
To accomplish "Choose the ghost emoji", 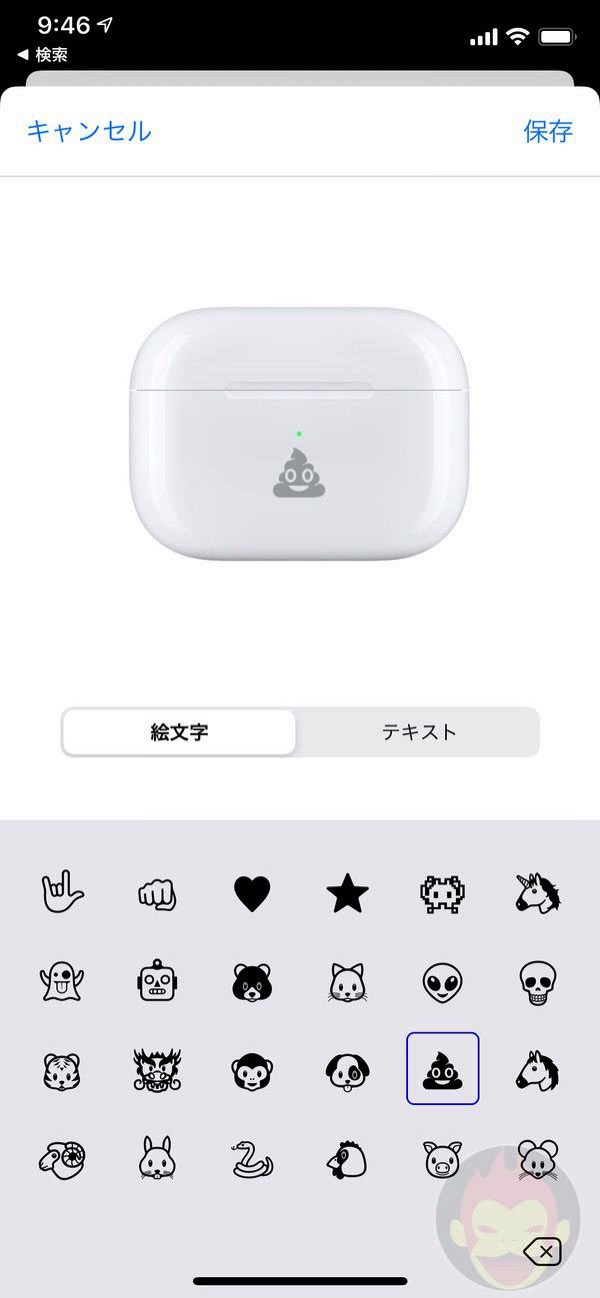I will [61, 982].
